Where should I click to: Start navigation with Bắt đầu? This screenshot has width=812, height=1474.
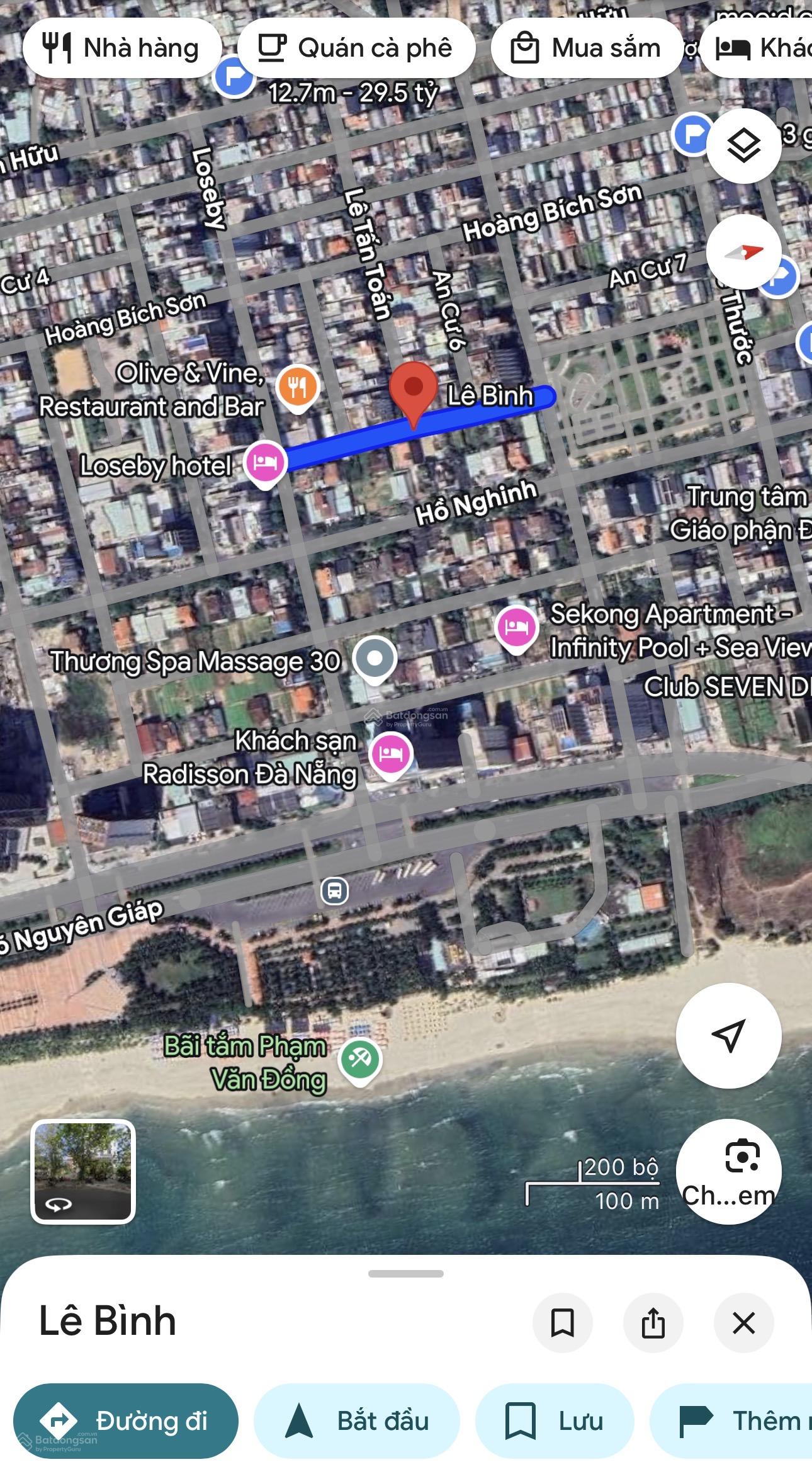[357, 1420]
